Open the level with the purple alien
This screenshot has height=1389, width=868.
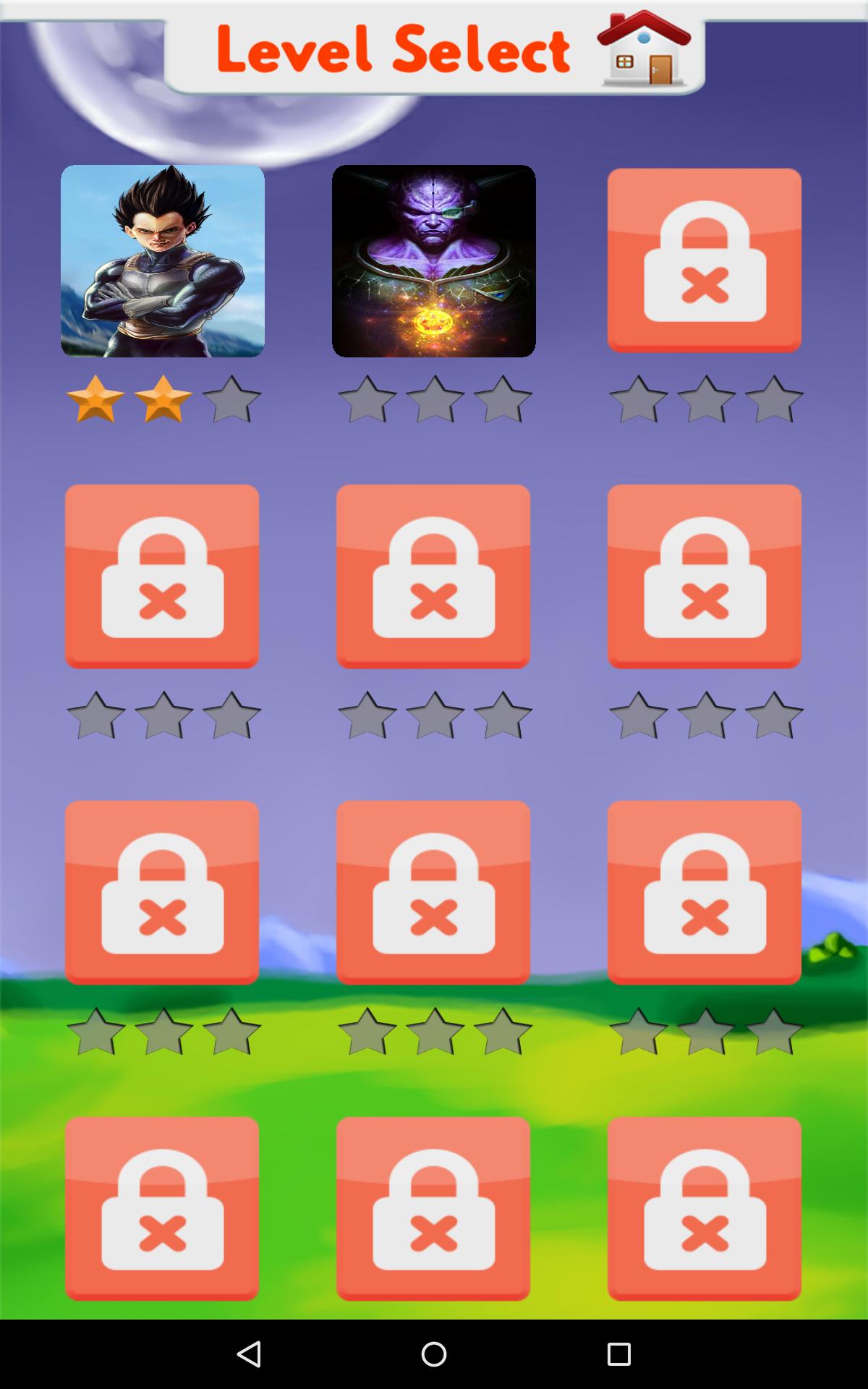click(x=433, y=260)
